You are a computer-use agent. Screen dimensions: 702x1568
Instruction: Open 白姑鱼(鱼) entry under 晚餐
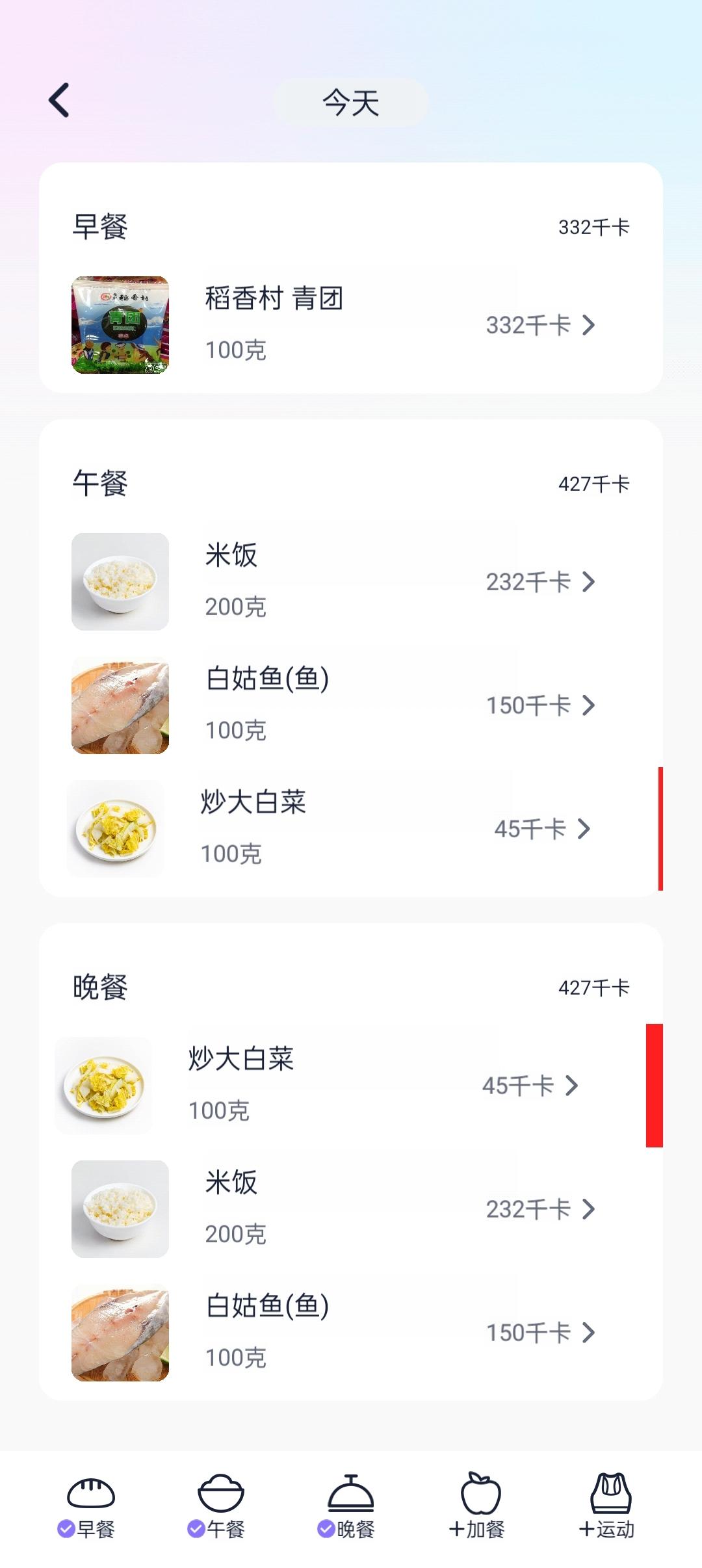(351, 1333)
